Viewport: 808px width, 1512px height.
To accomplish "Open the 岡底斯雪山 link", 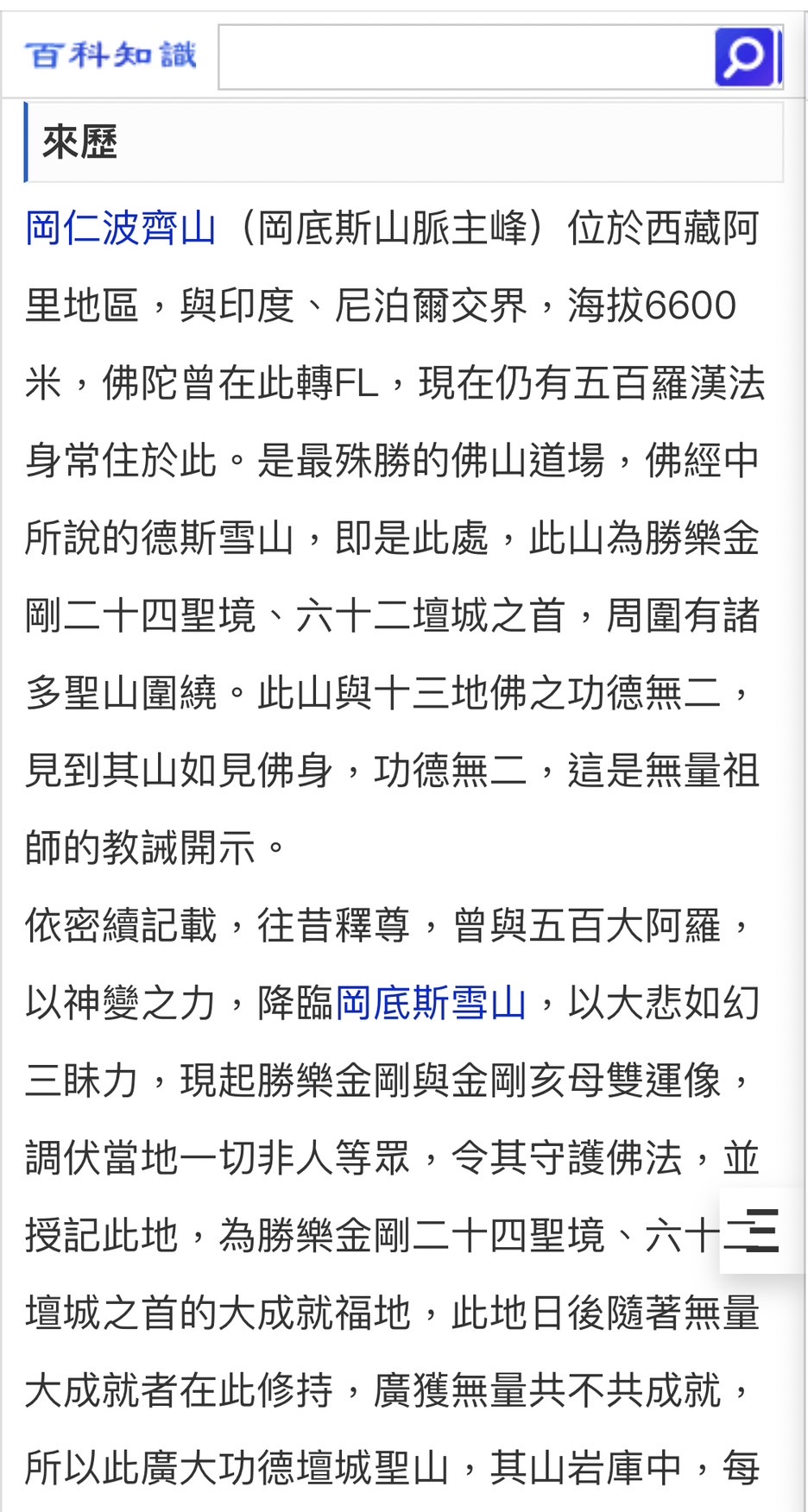I will 431,1003.
